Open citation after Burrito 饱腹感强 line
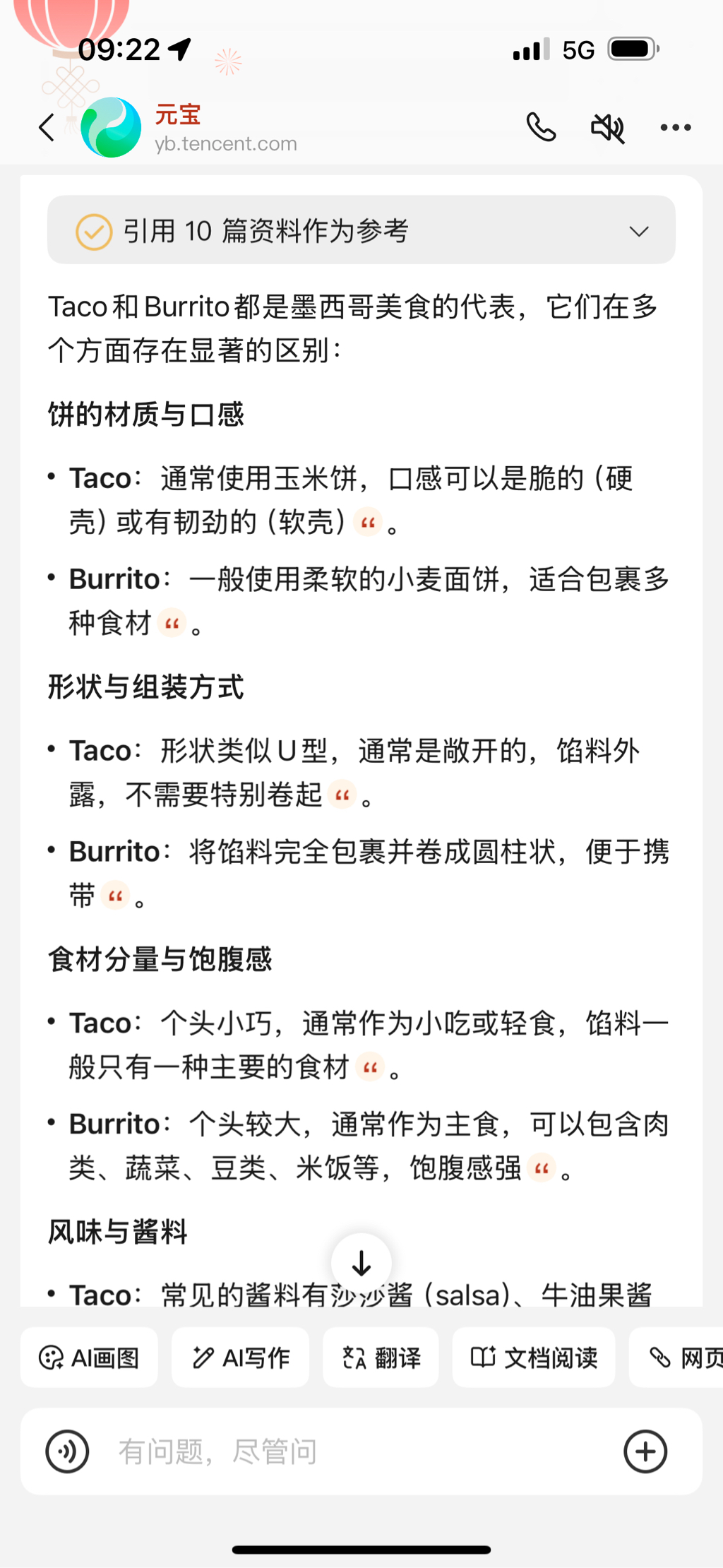 [x=542, y=1168]
